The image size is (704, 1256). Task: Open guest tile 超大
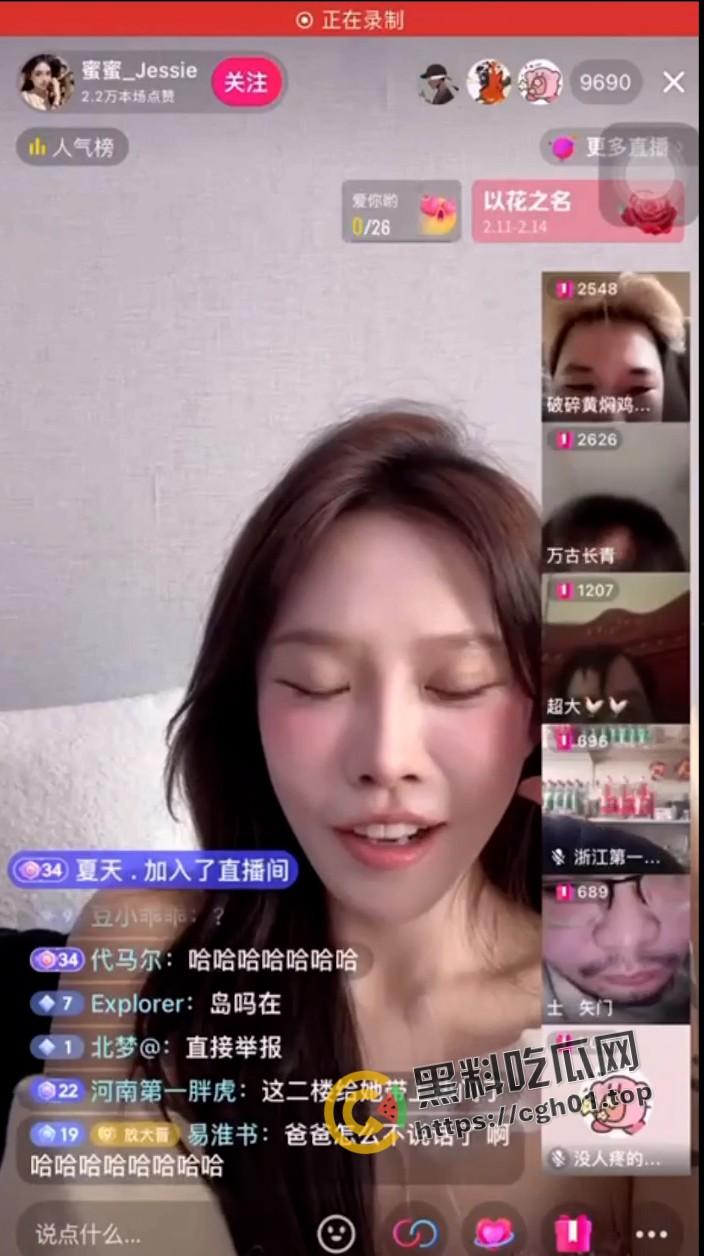[x=615, y=647]
